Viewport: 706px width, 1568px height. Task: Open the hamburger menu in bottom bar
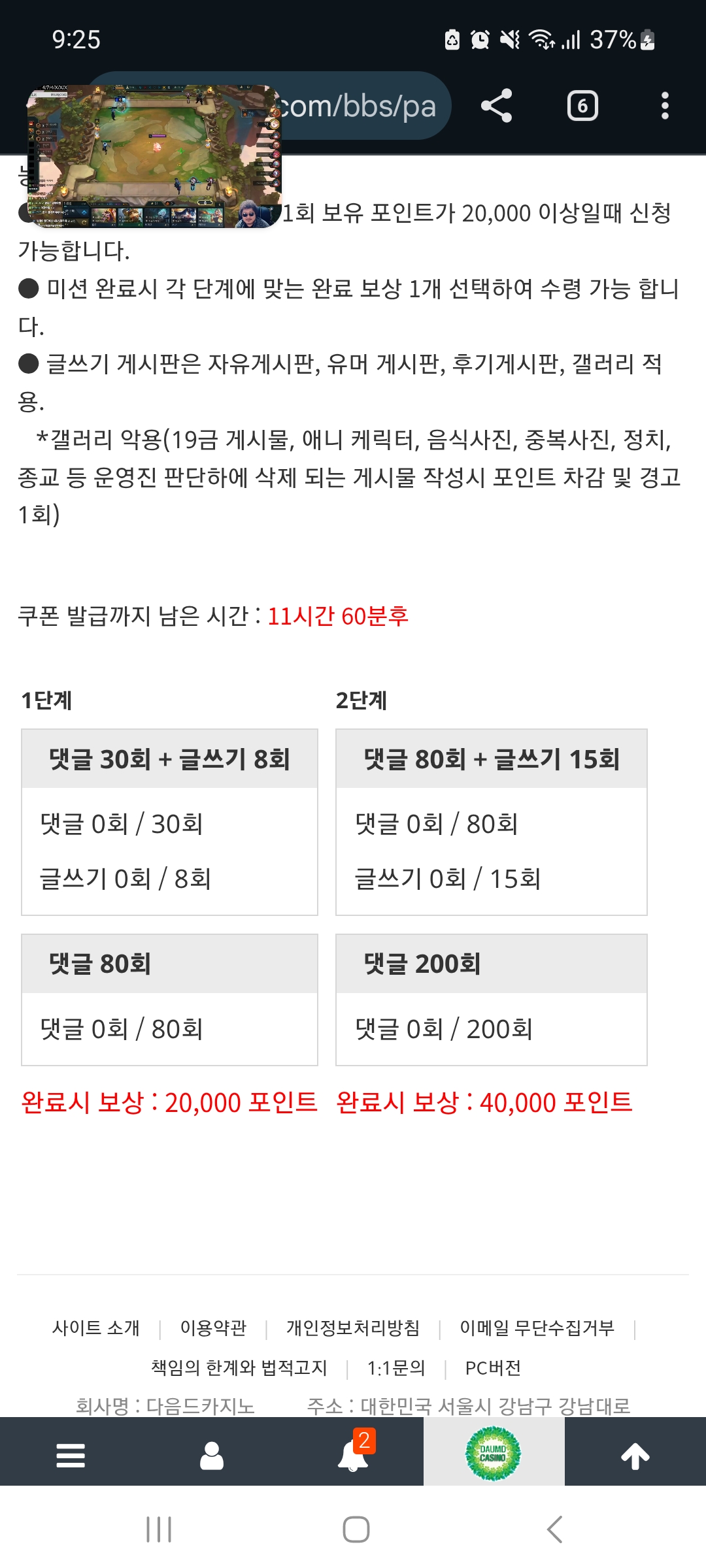[71, 1456]
